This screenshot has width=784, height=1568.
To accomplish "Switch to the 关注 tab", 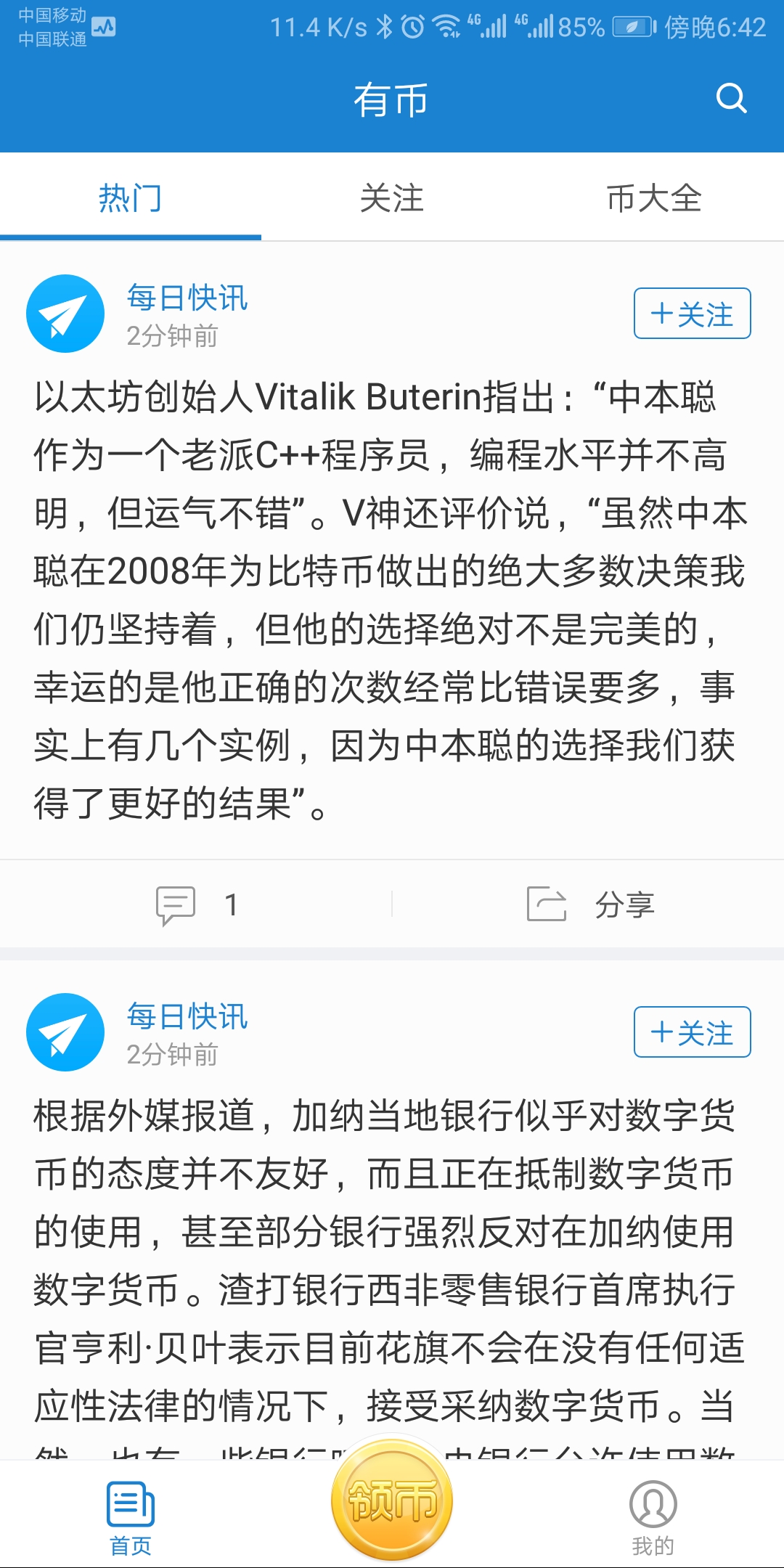I will coord(392,200).
